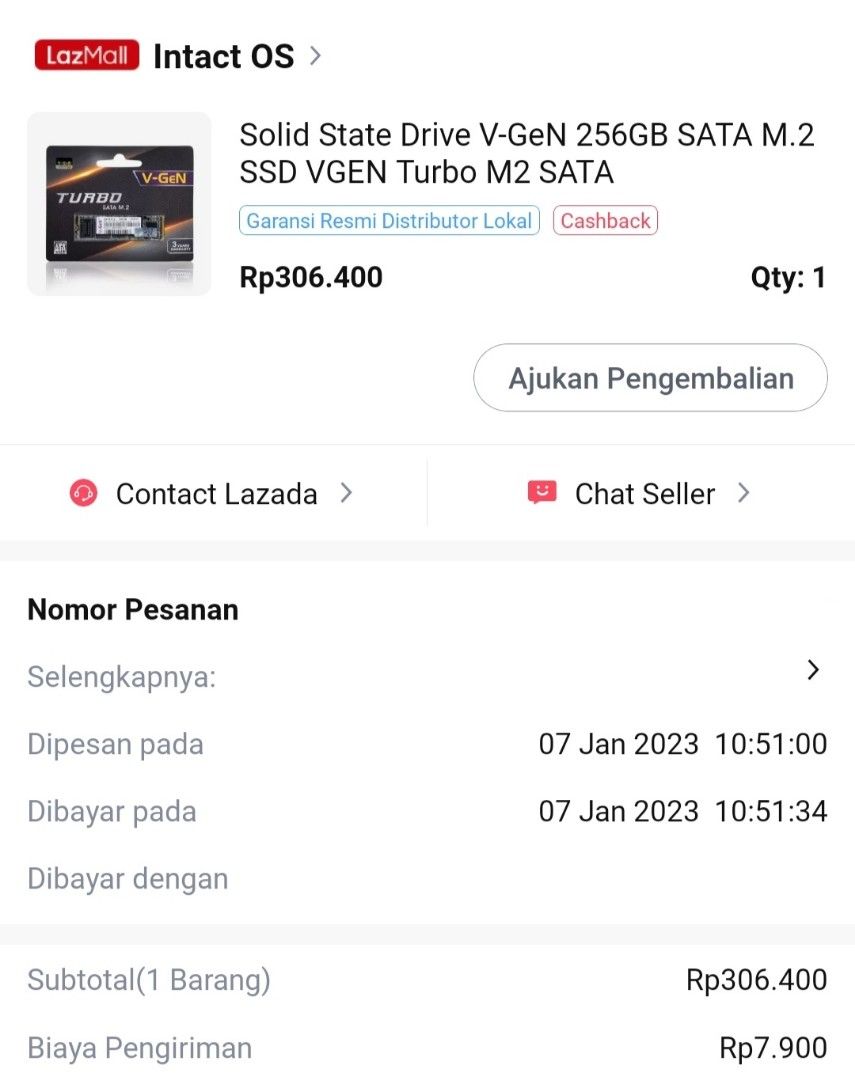Click the Nomor Pesanan section header

(133, 609)
